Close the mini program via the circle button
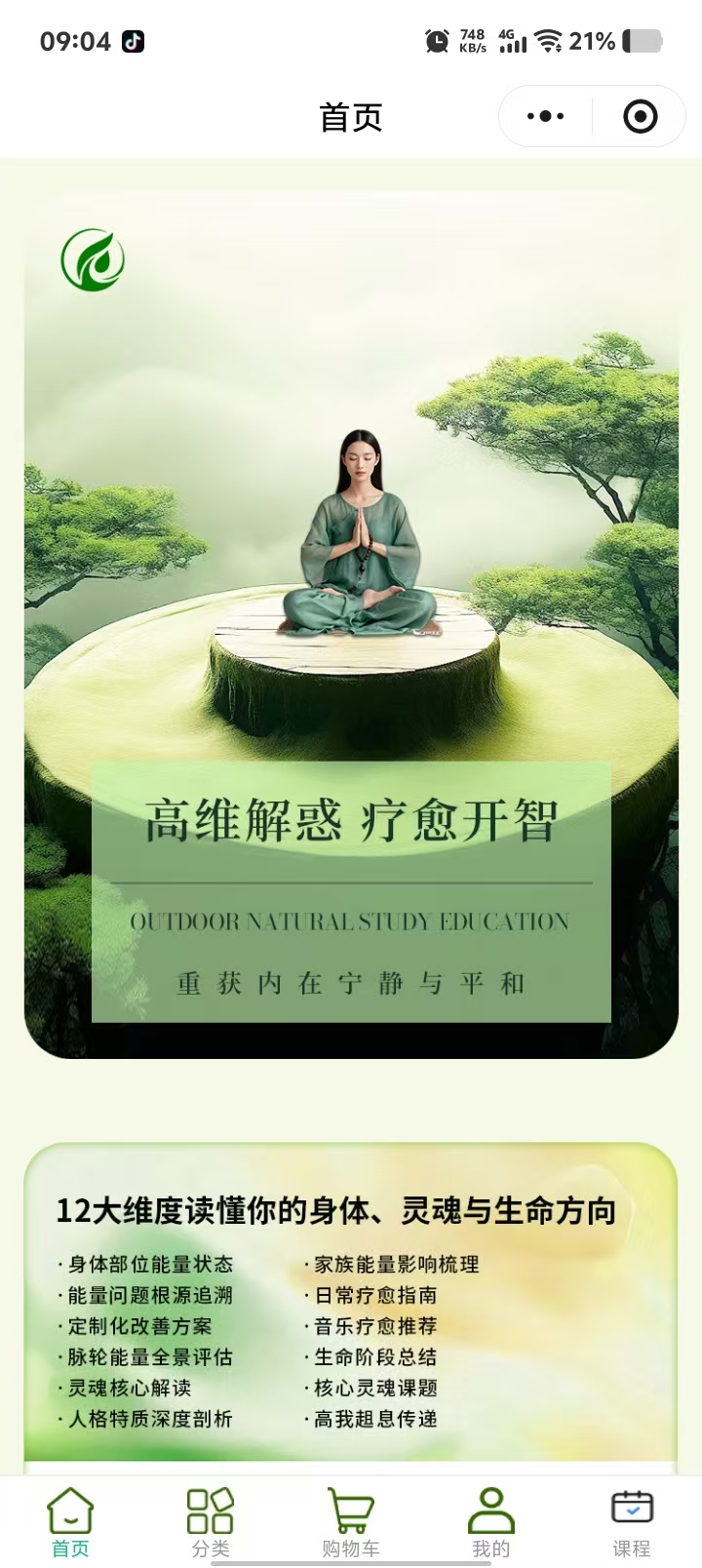Image resolution: width=702 pixels, height=1568 pixels. pos(640,117)
